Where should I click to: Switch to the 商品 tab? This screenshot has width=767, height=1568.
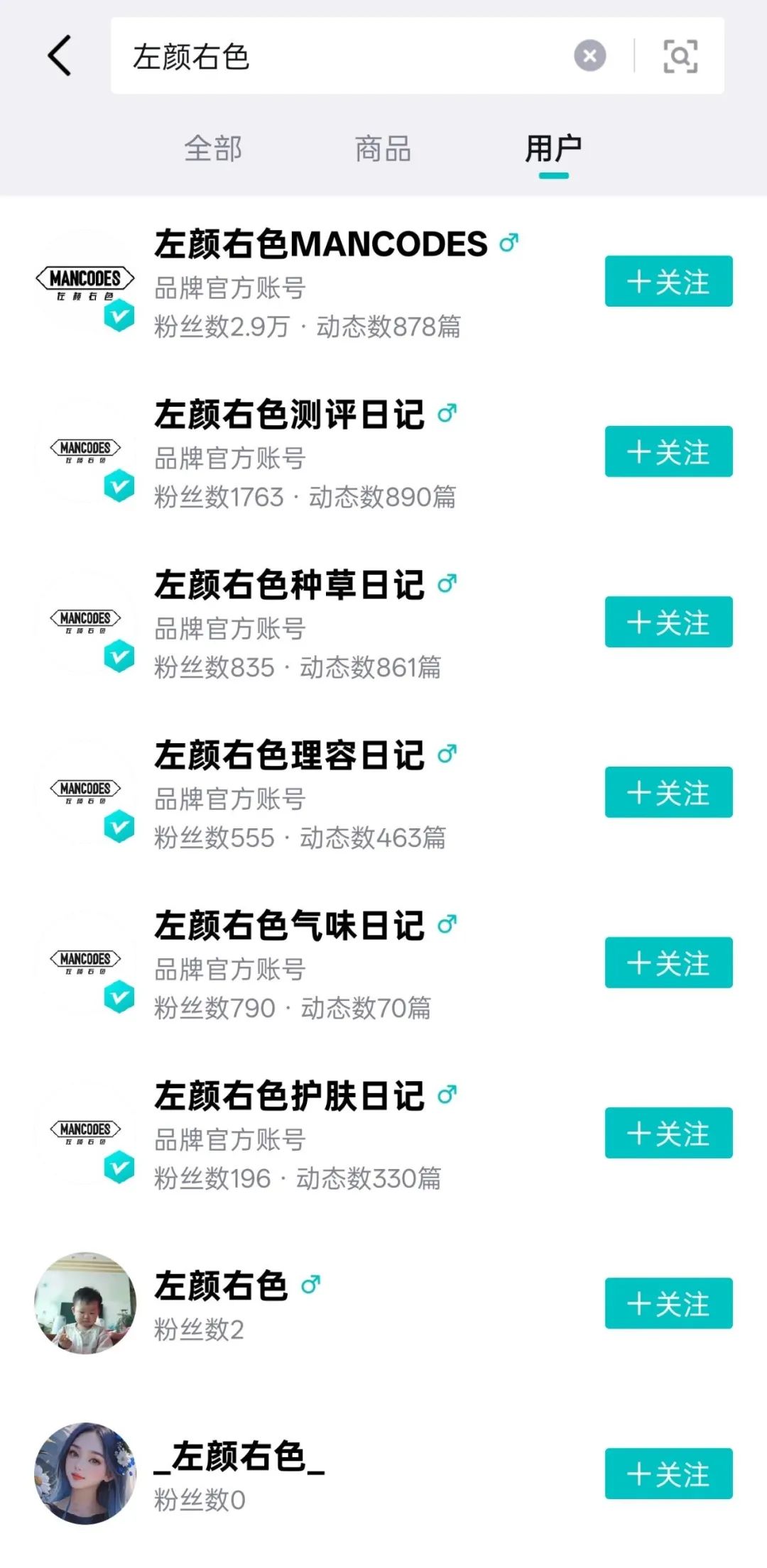point(383,149)
